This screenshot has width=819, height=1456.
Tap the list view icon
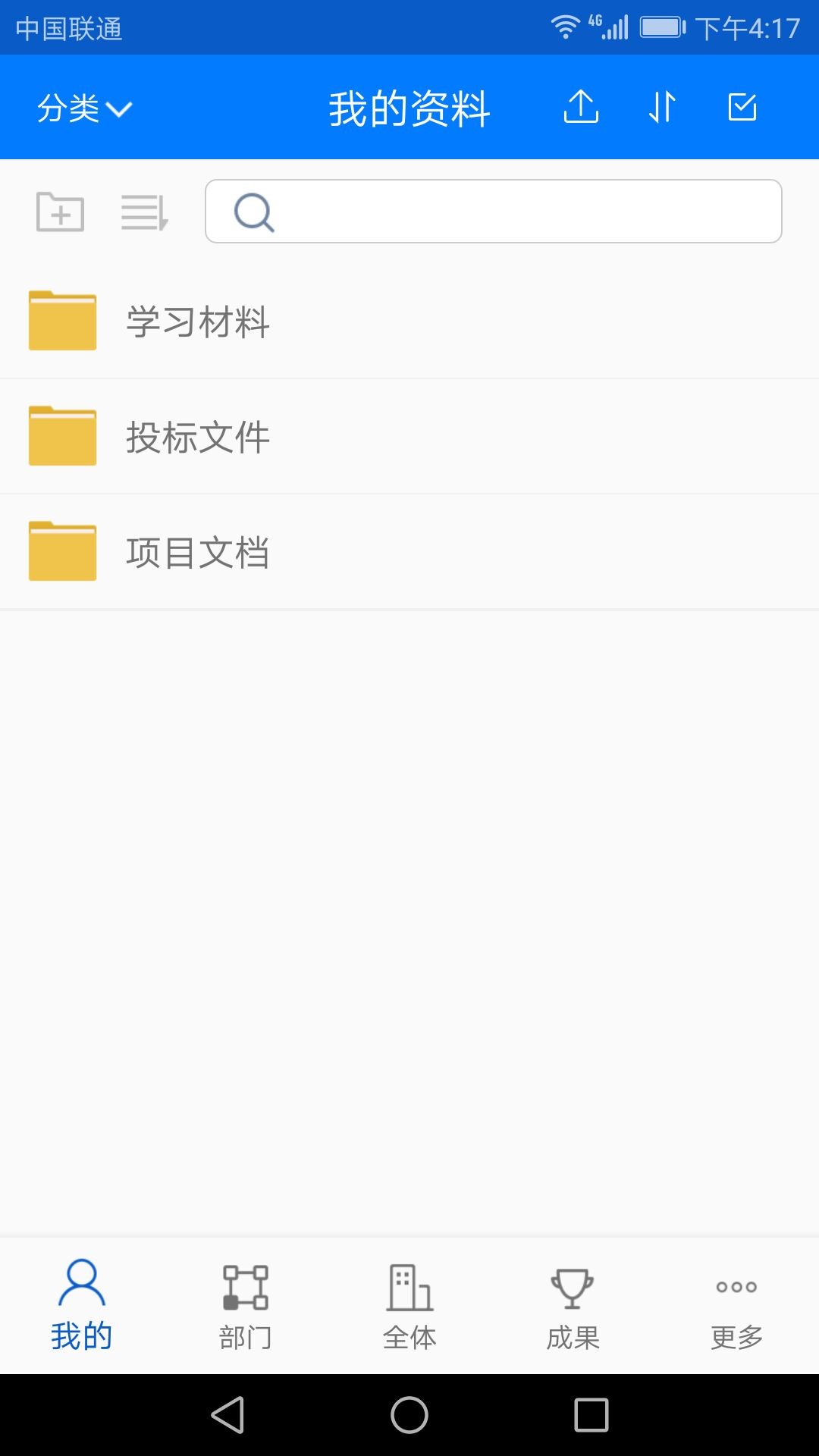coord(144,212)
